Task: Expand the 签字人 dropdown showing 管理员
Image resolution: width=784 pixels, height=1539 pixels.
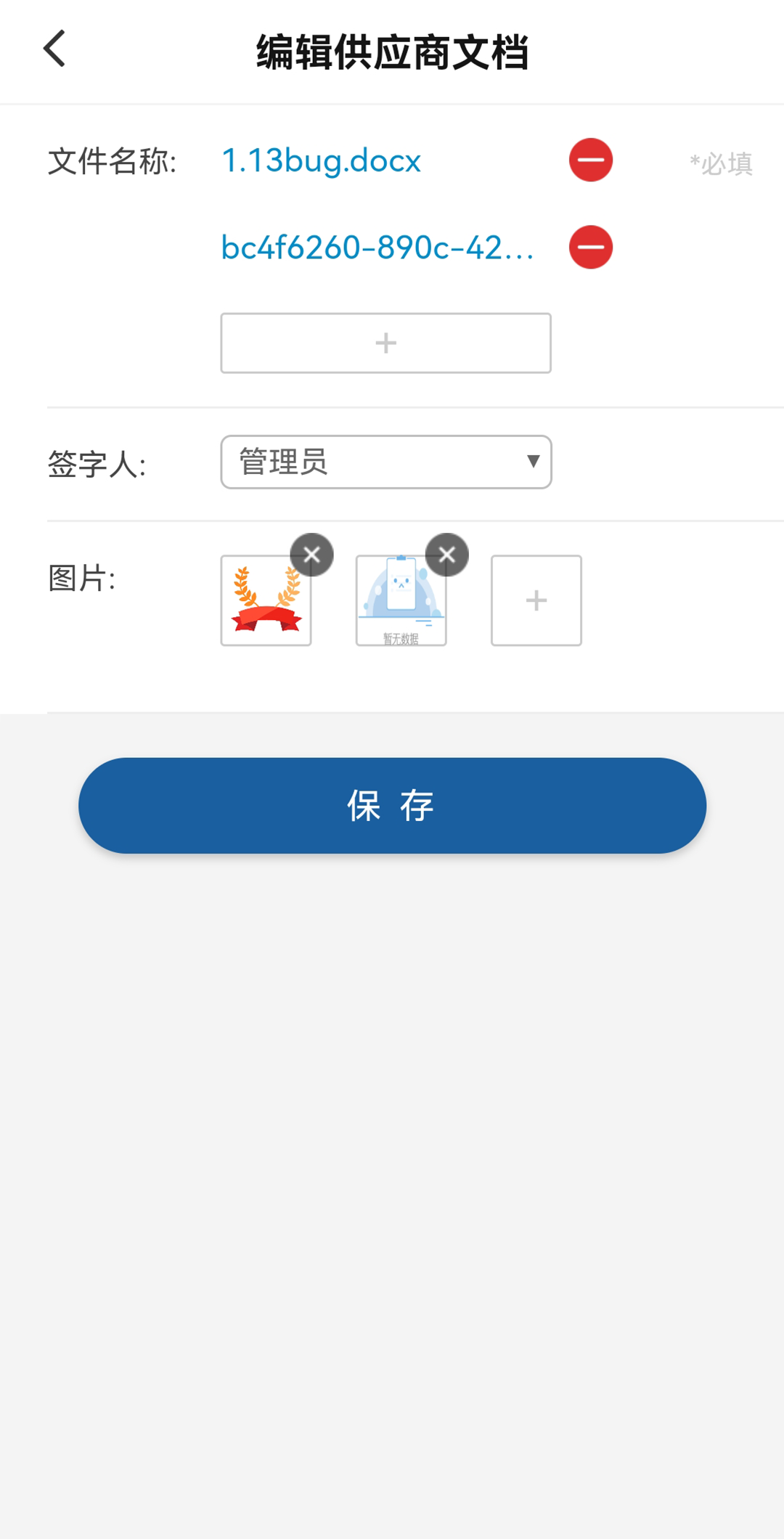Action: (x=385, y=462)
